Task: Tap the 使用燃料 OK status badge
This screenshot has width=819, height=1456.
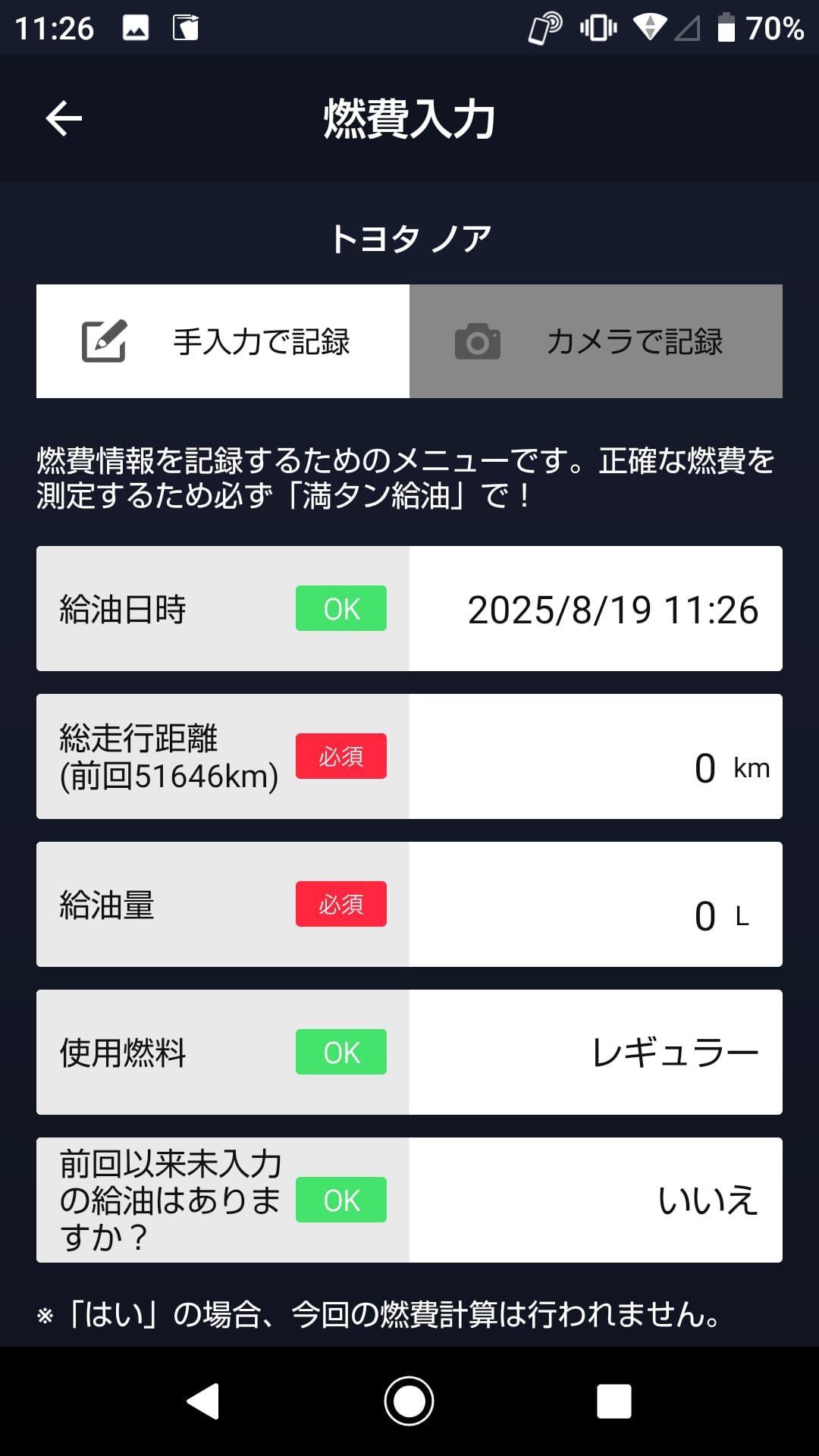Action: (340, 1052)
